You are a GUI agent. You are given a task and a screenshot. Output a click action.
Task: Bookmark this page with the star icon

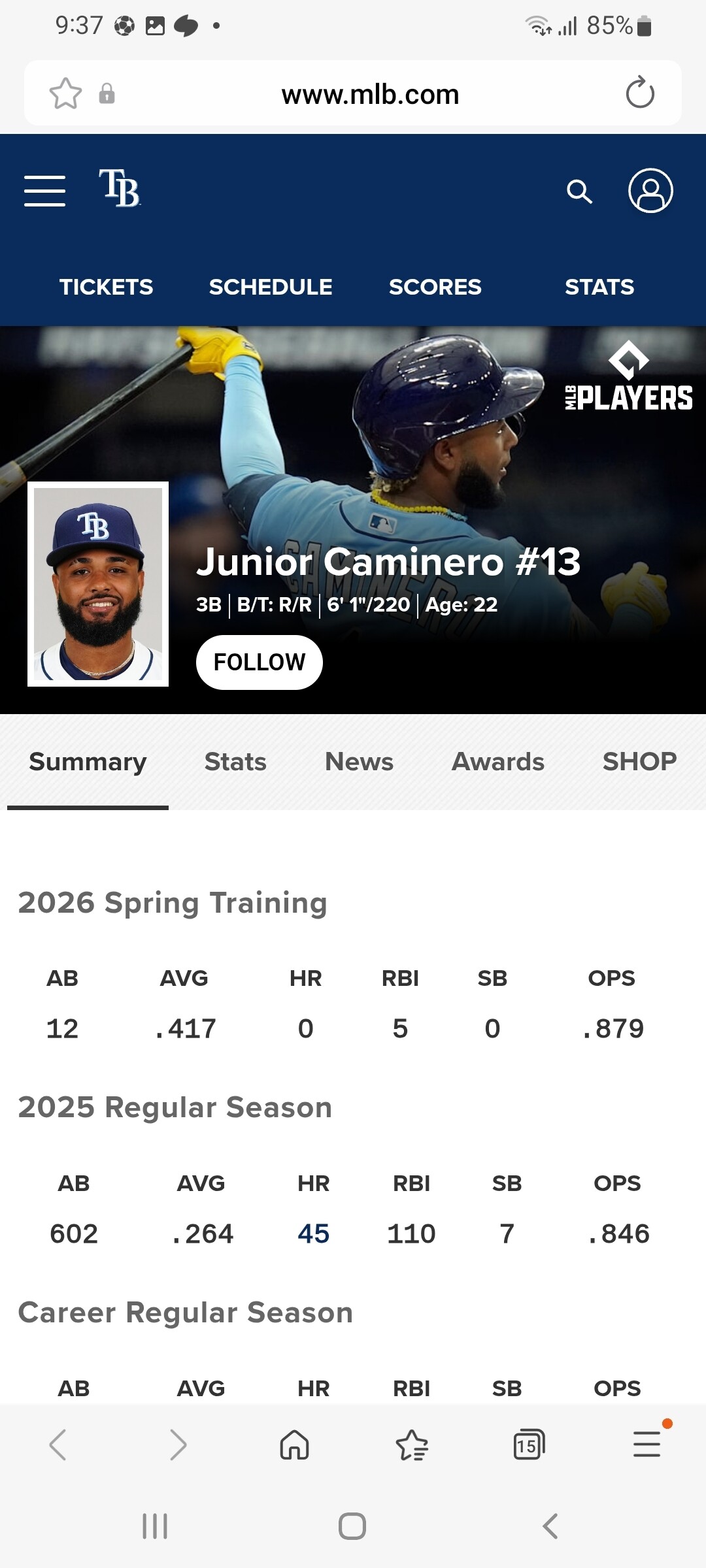tap(65, 93)
